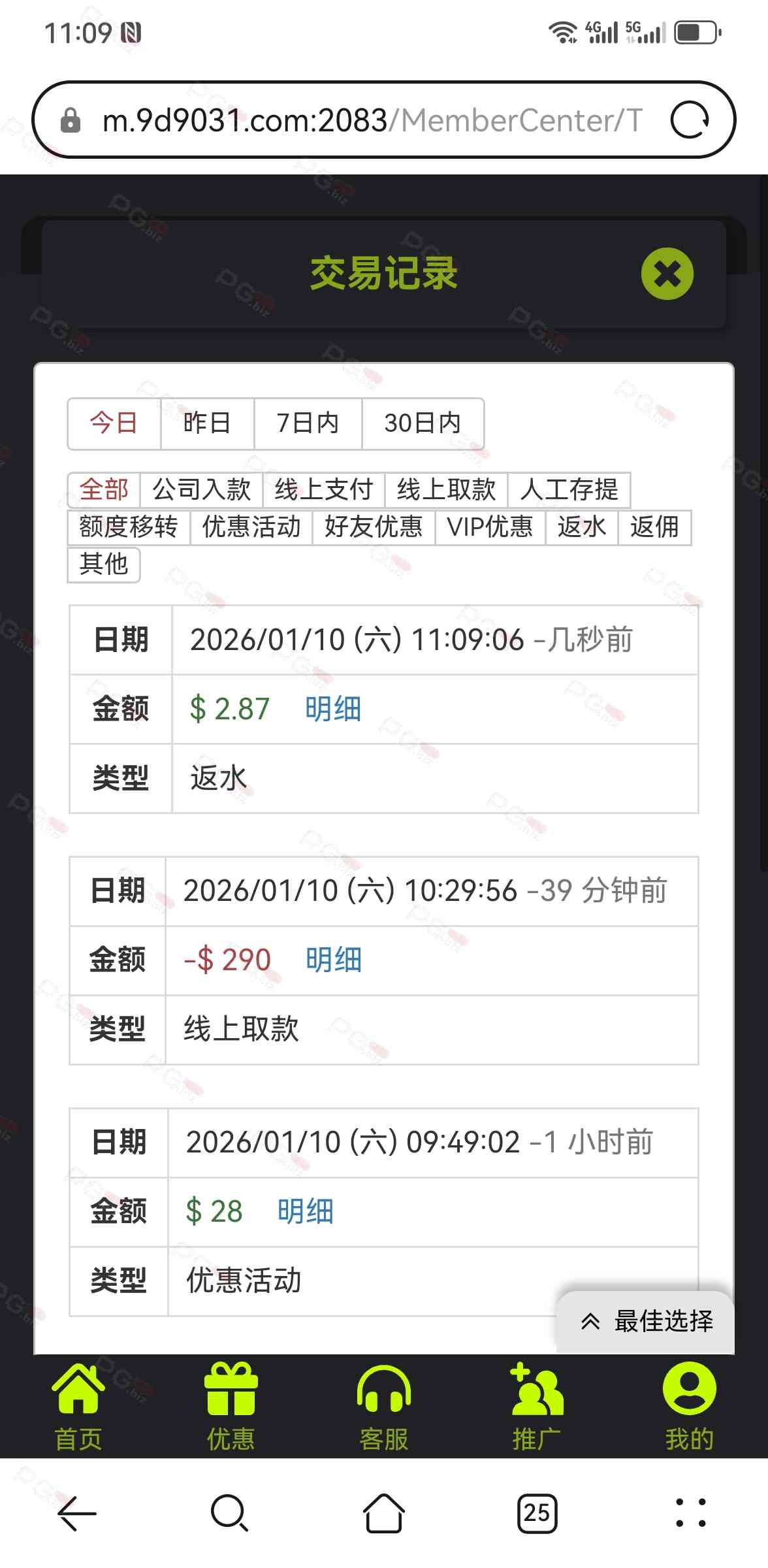The height and width of the screenshot is (1568, 768).
Task: Select the 7日内 date range
Action: [308, 423]
